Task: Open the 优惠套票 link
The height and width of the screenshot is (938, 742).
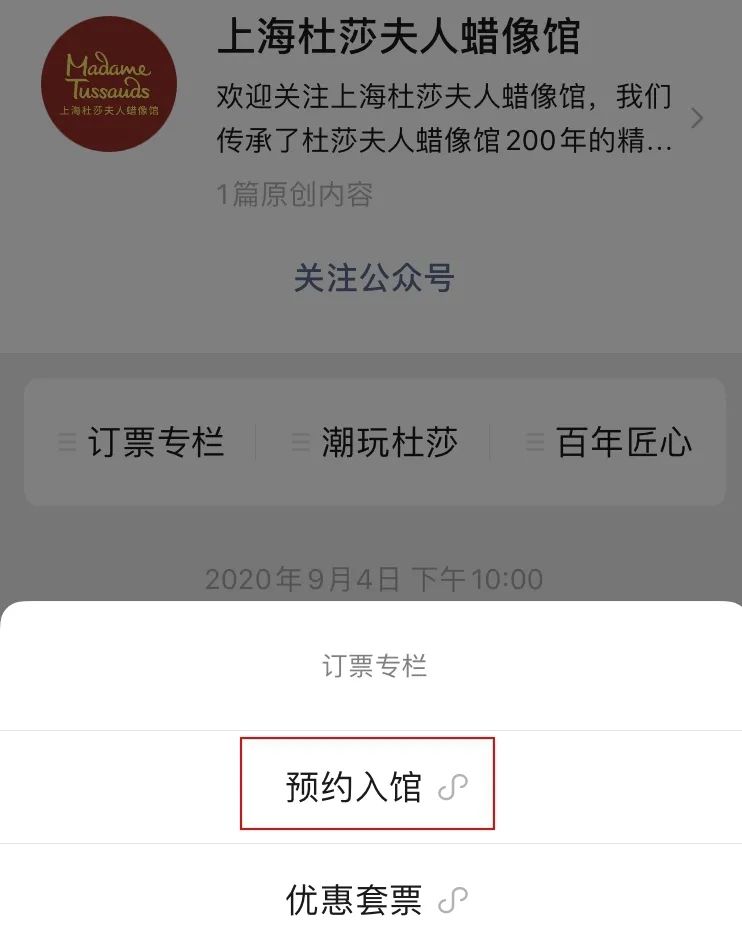Action: tap(367, 899)
